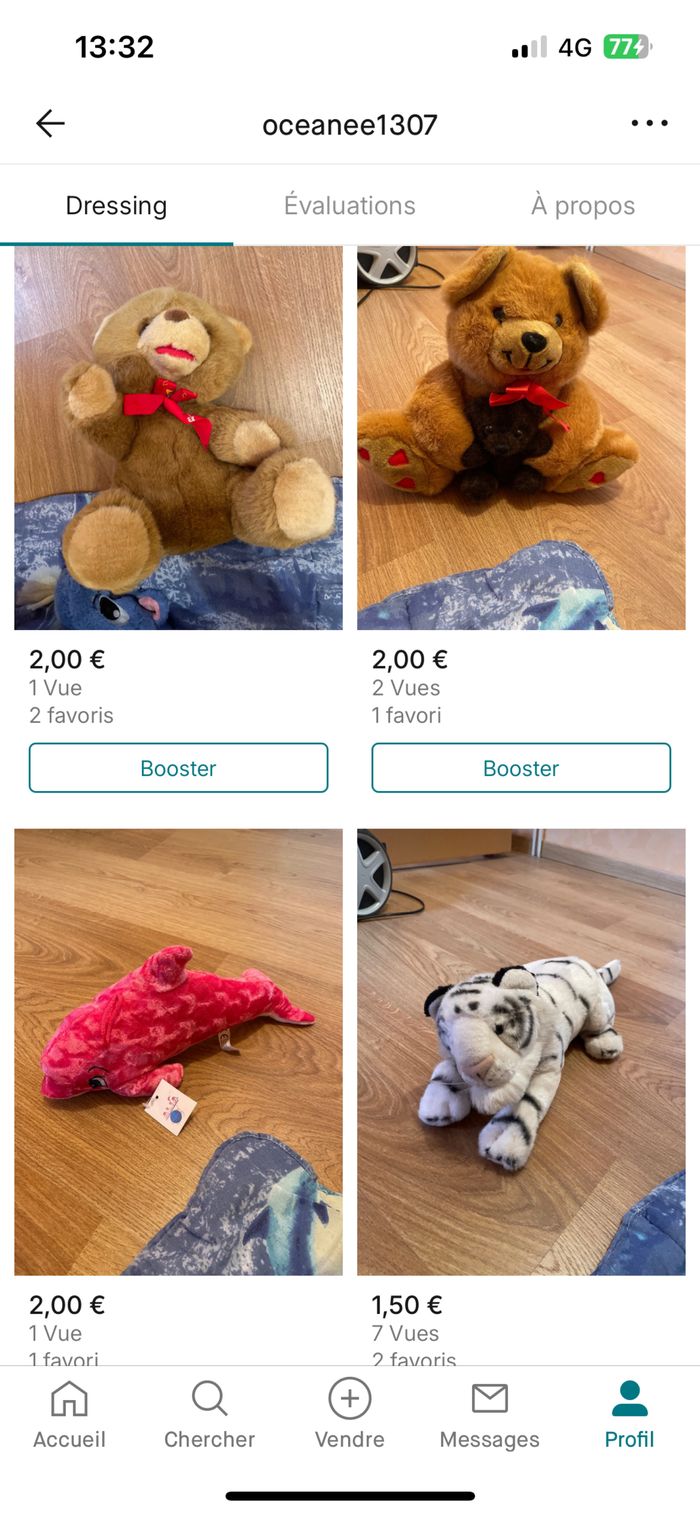Open the three-dot overflow menu
Screen dimensions: 700x1515
pyautogui.click(x=649, y=124)
